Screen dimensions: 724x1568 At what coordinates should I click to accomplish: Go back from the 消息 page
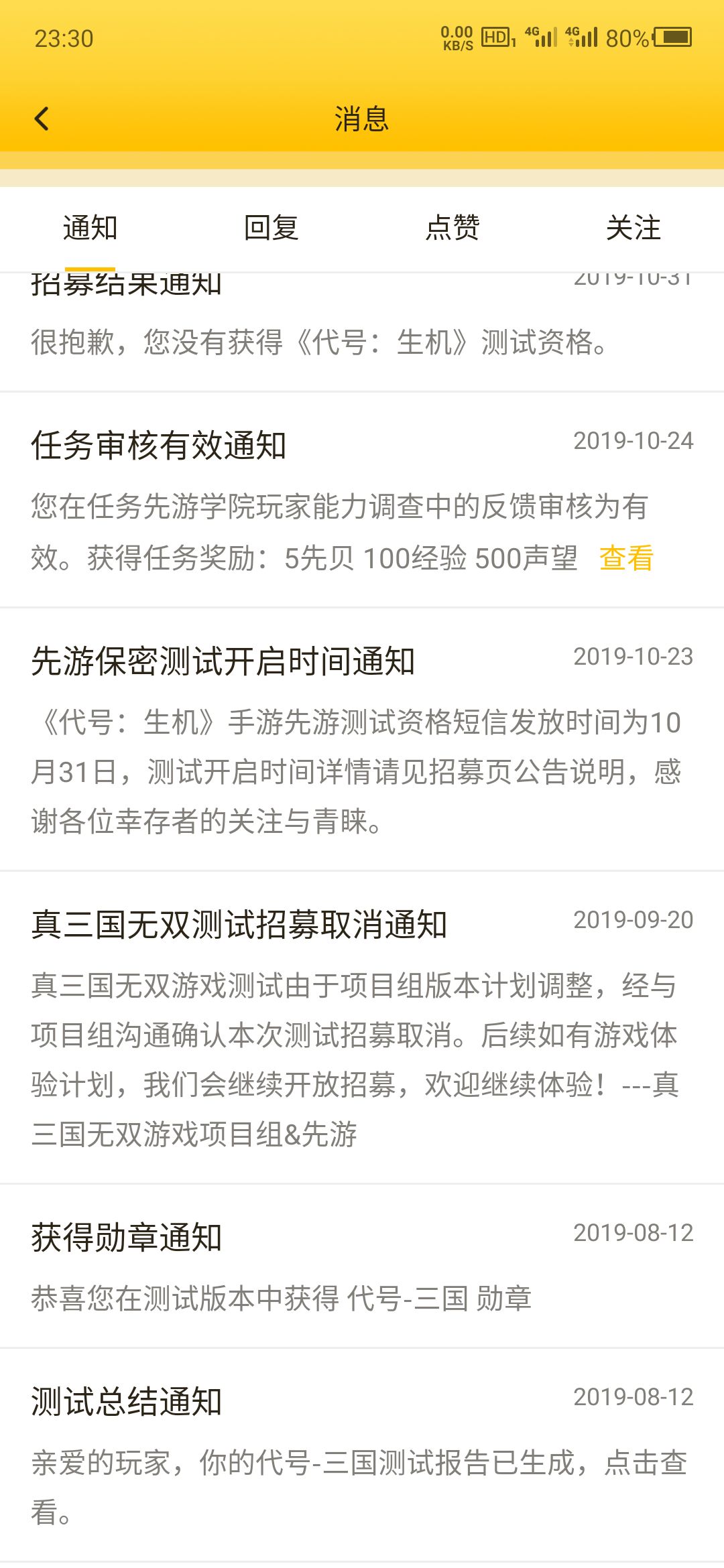(x=42, y=119)
